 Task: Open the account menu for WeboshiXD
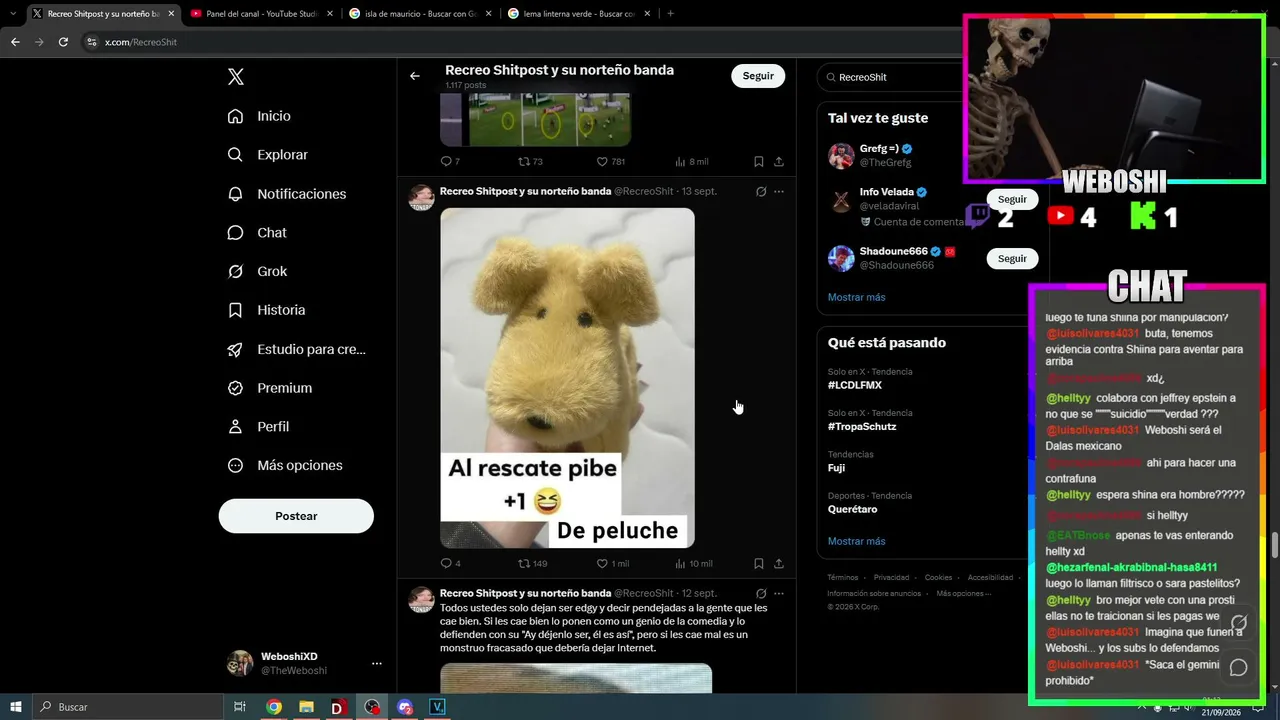pyautogui.click(x=377, y=663)
